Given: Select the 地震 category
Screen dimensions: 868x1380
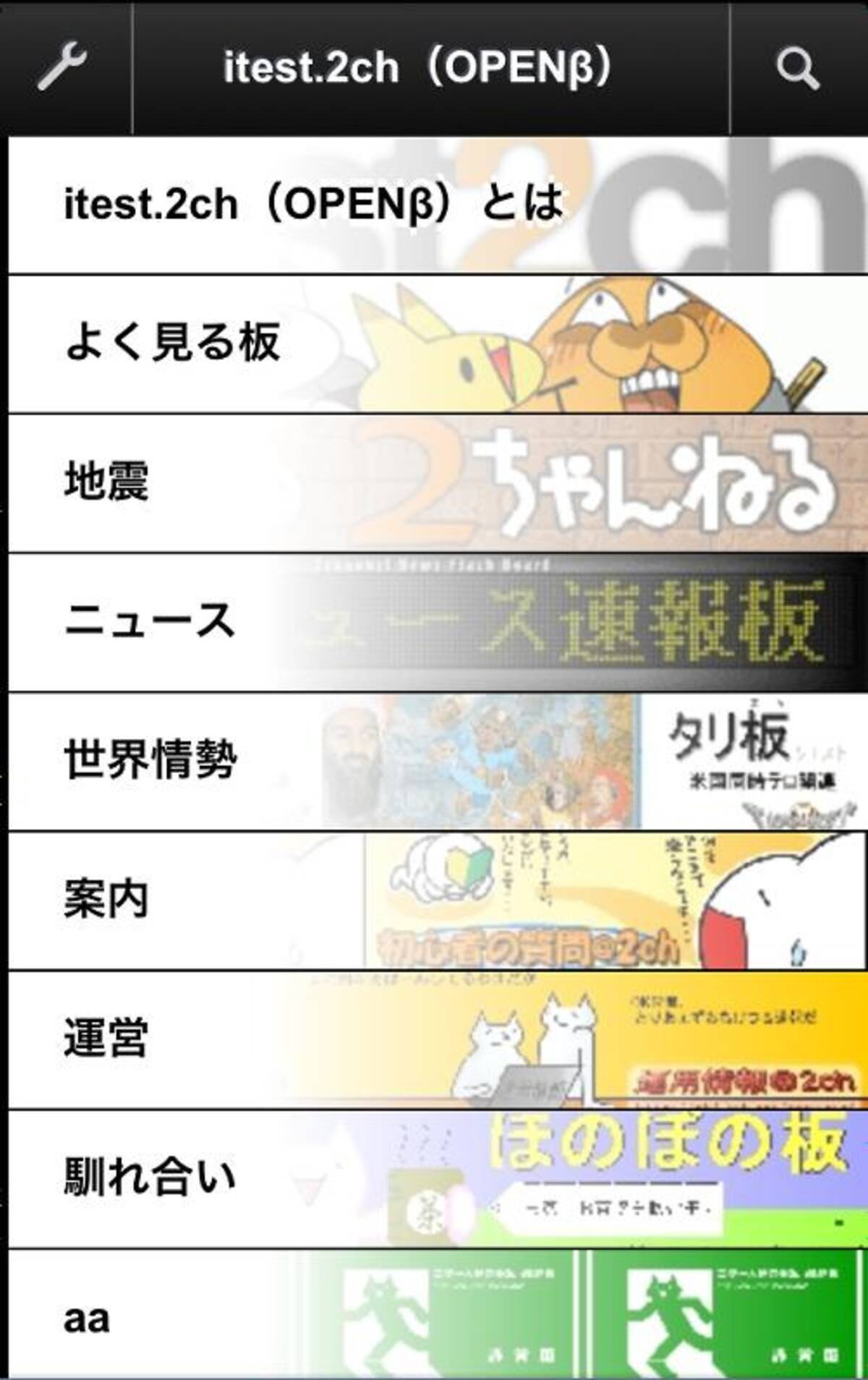Looking at the screenshot, I should (106, 482).
